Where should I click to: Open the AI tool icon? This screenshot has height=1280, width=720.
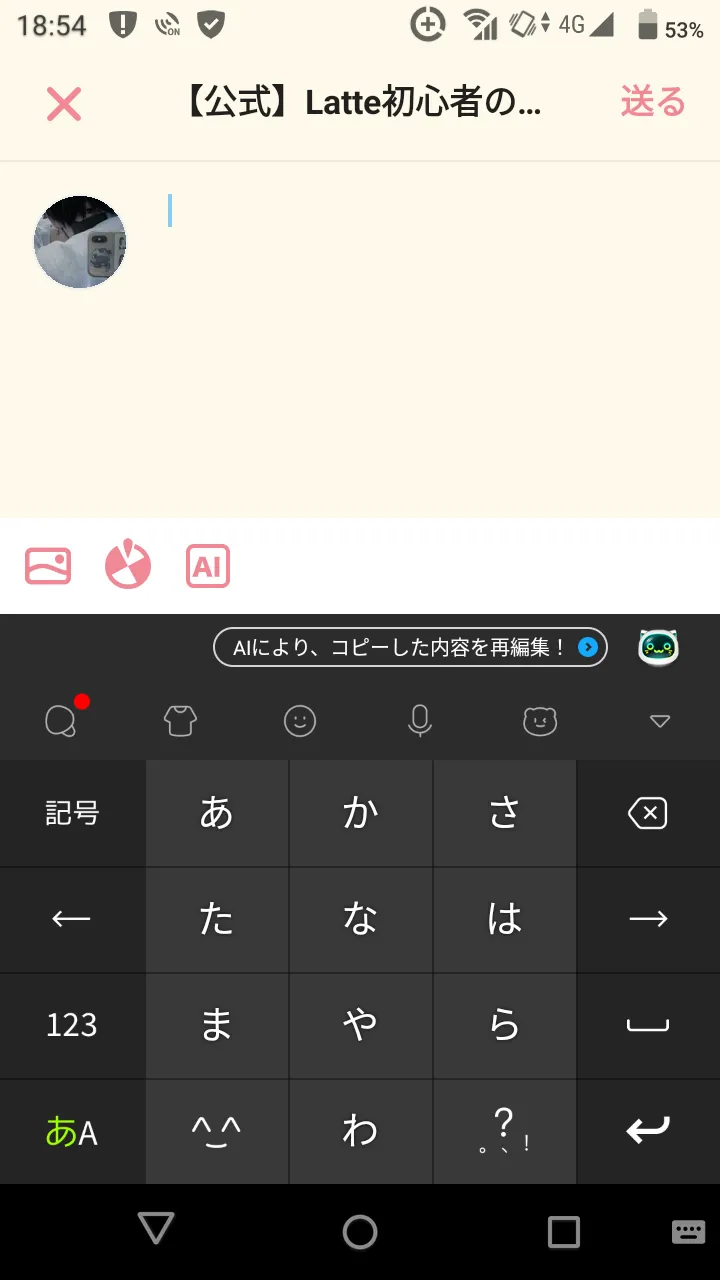pos(208,566)
